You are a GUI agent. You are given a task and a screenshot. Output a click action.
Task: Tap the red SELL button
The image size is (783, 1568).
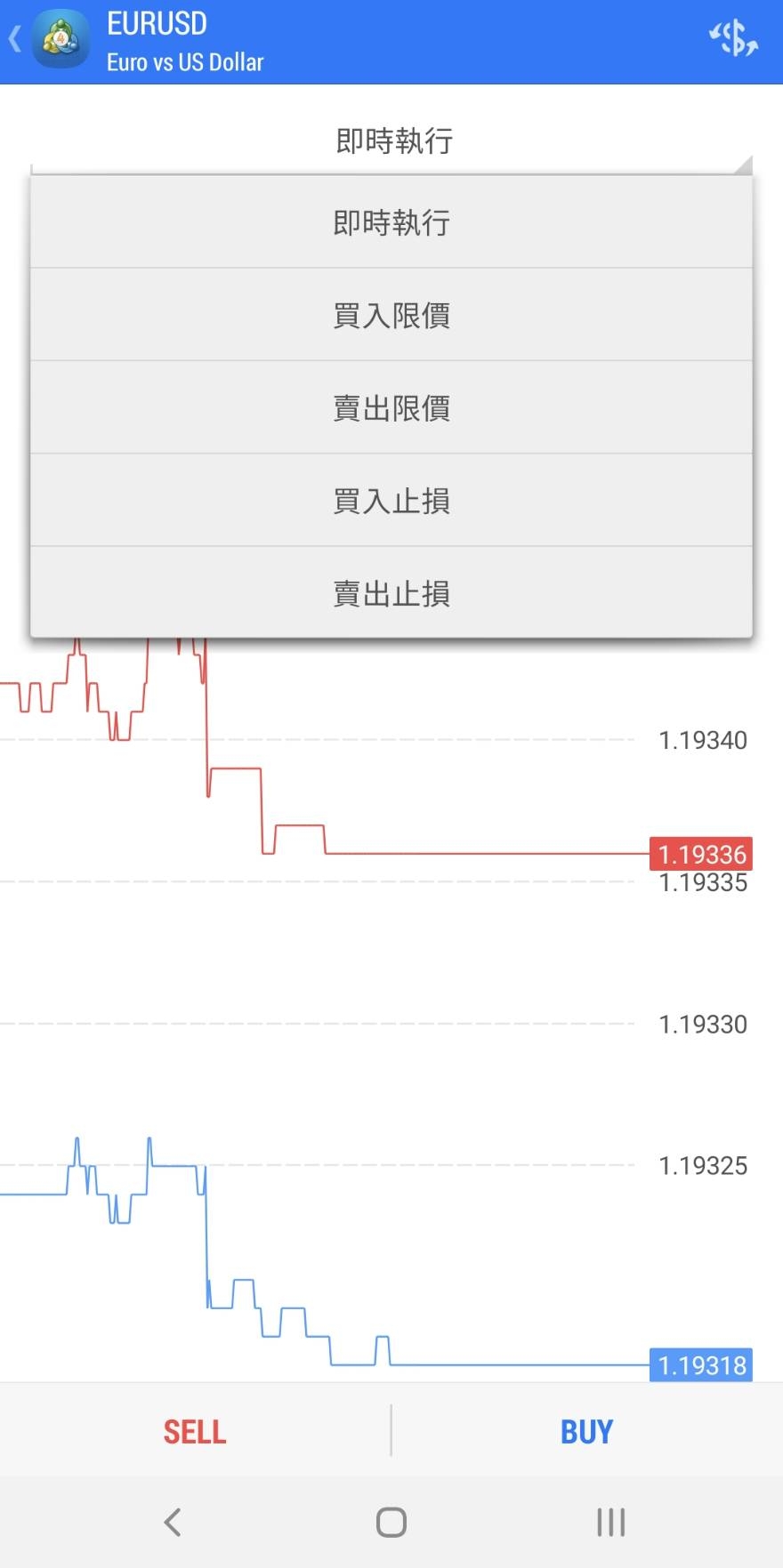pyautogui.click(x=195, y=1431)
